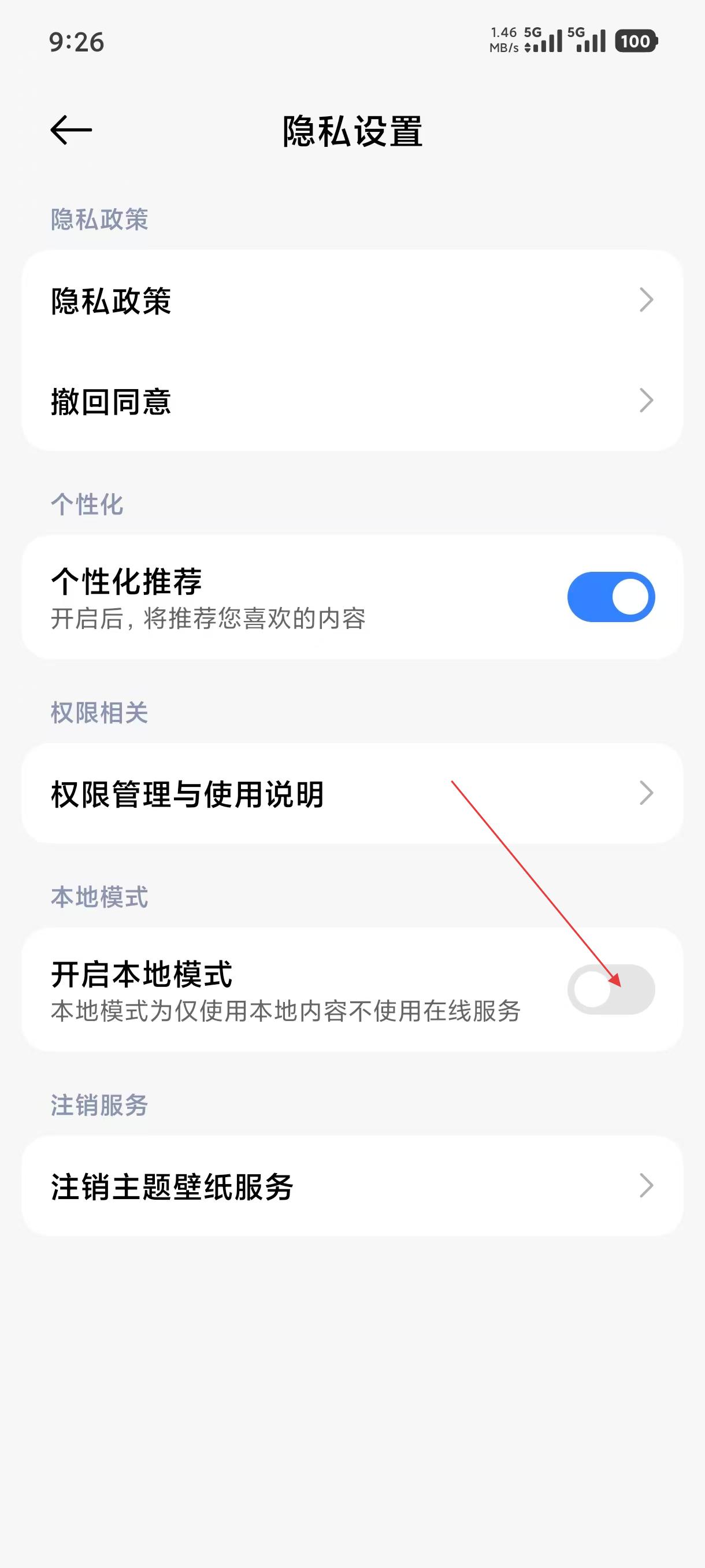Viewport: 705px width, 1568px height.
Task: Open 权限管理与使用说明
Action: (x=352, y=794)
